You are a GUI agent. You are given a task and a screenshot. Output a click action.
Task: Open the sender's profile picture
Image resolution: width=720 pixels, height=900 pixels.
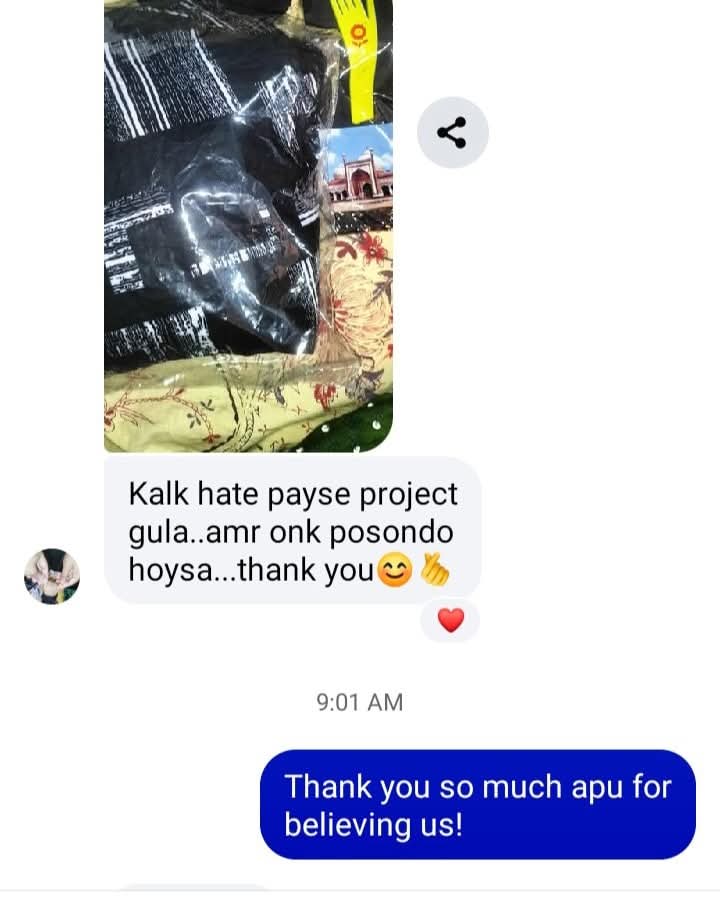pos(52,576)
